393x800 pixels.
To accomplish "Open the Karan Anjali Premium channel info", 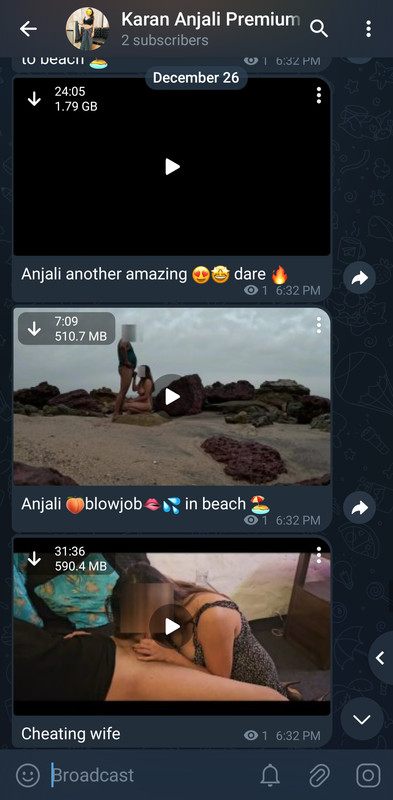I will coord(210,29).
